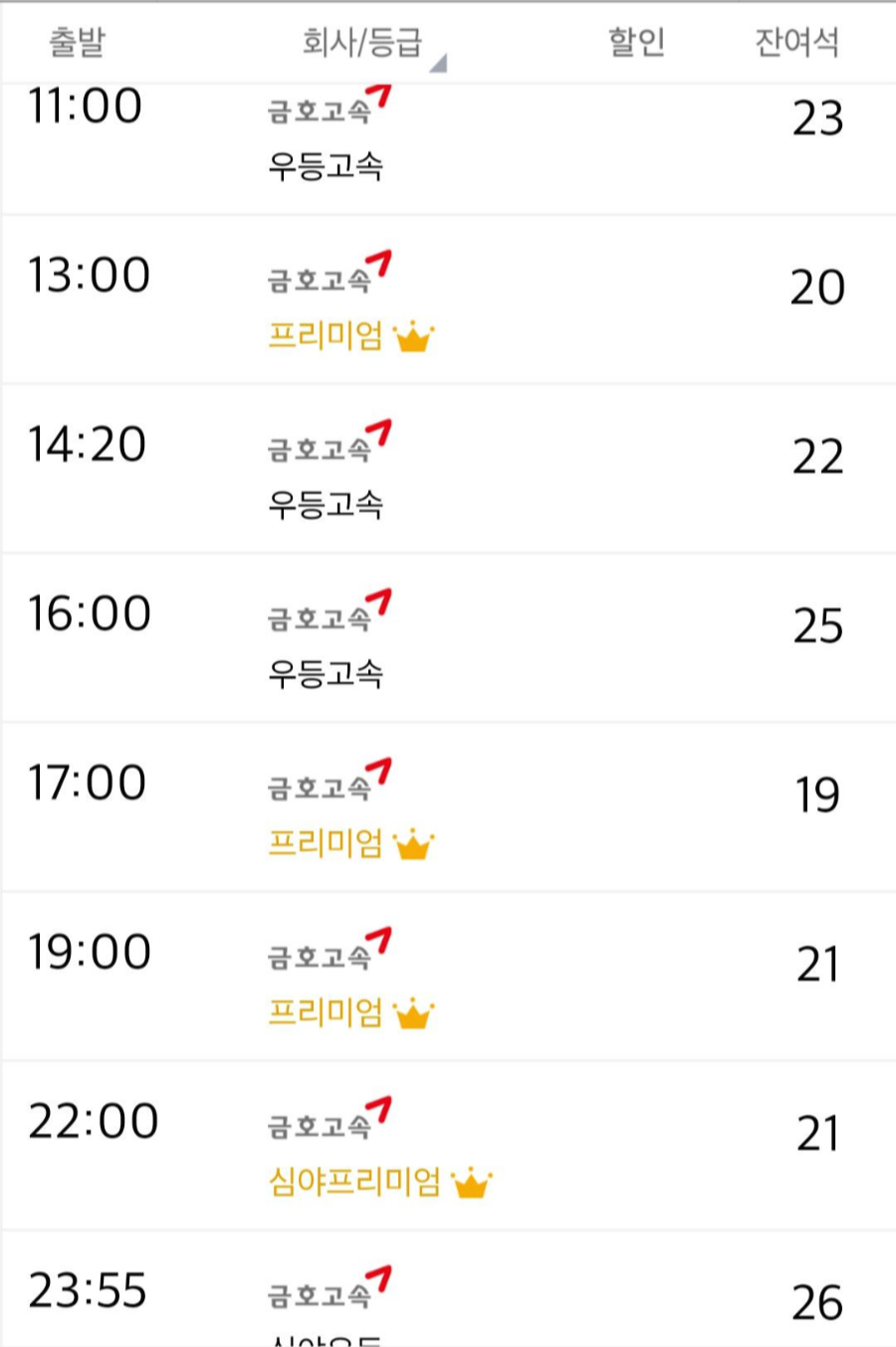Screen dimensions: 896x1347
Task: Click the crown icon next to 17:00 프리미엄
Action: click(411, 845)
